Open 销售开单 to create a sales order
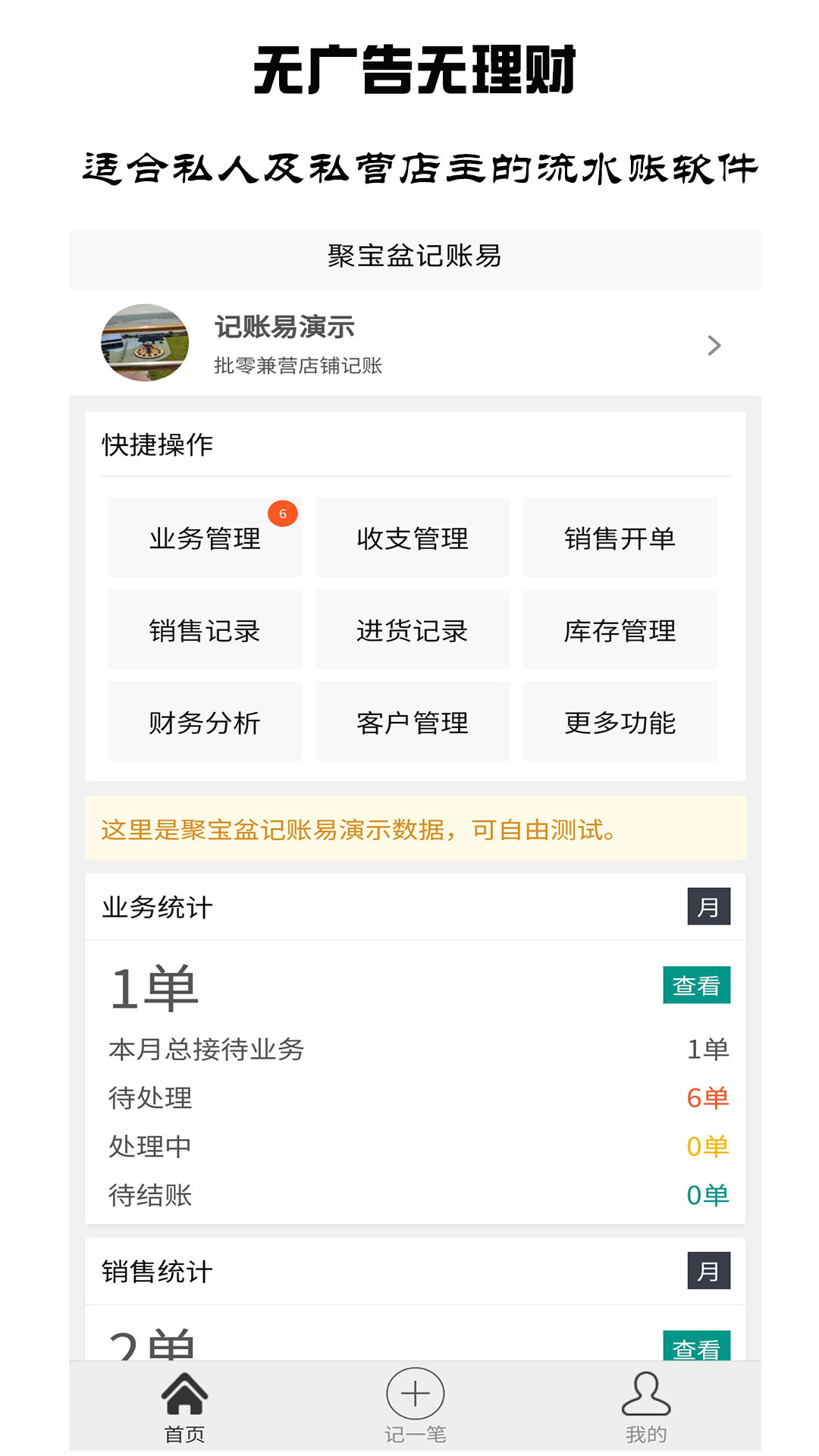 [x=620, y=537]
